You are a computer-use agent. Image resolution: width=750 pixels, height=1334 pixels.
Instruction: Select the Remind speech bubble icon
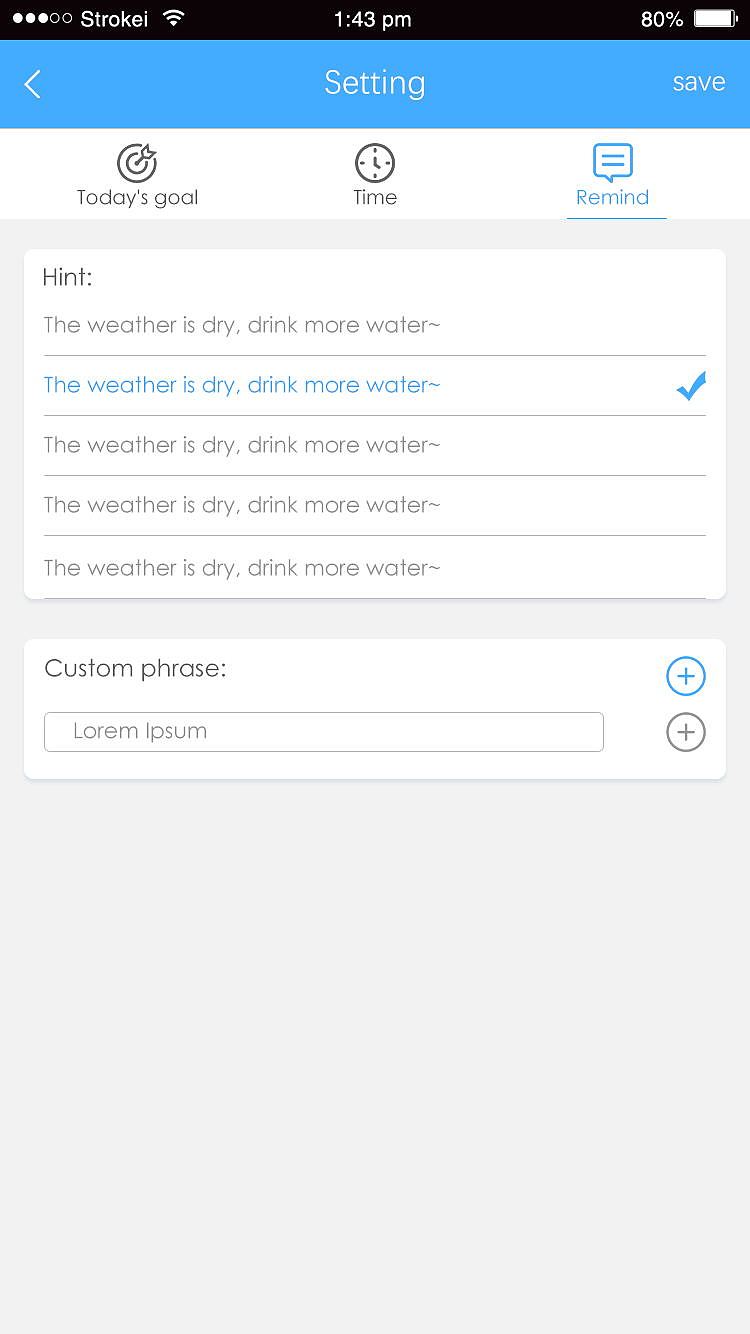[x=613, y=161]
